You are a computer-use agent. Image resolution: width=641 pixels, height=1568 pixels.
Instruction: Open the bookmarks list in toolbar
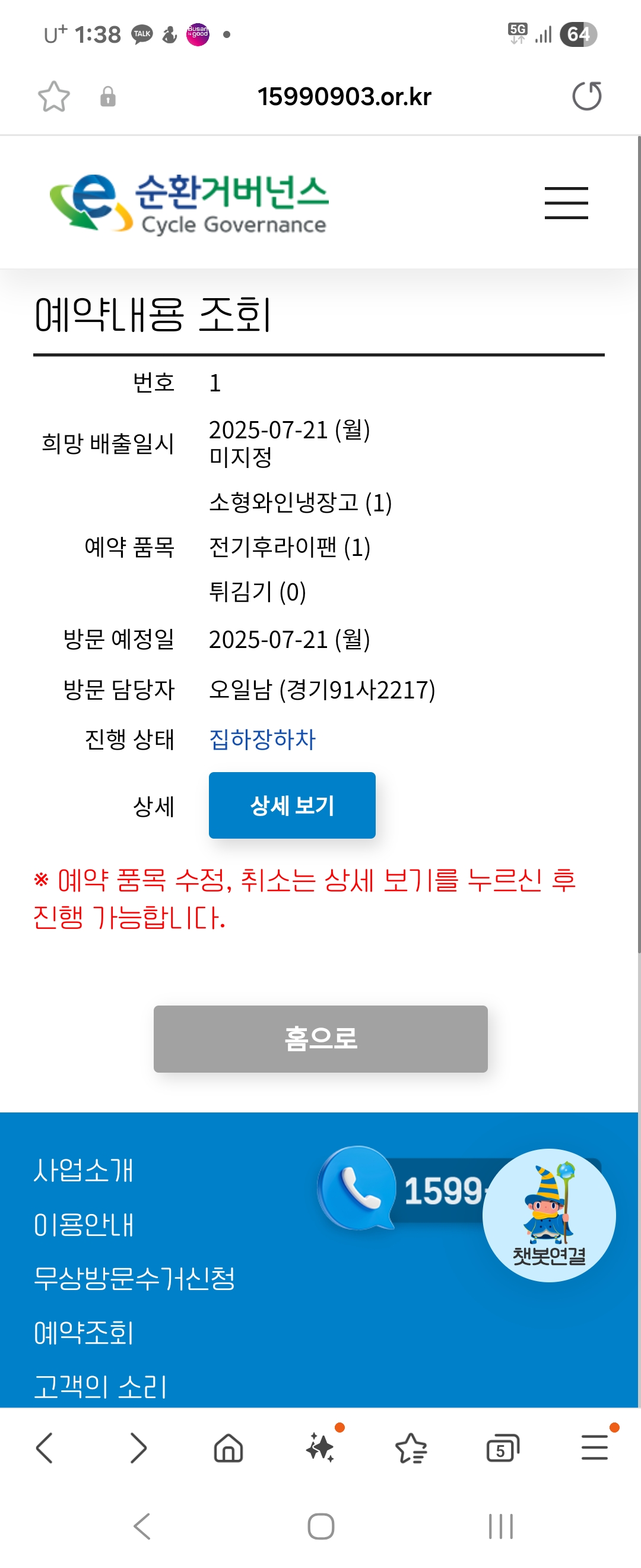point(412,1447)
